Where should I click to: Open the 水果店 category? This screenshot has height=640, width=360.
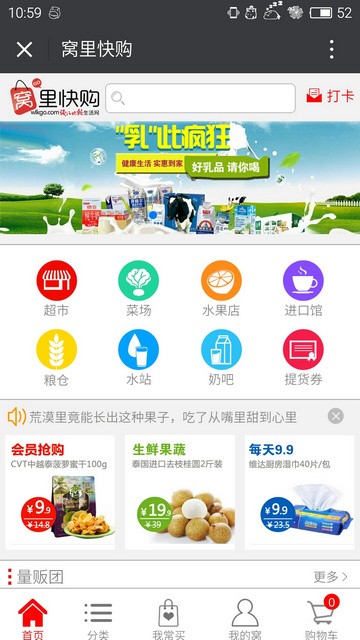[221, 289]
